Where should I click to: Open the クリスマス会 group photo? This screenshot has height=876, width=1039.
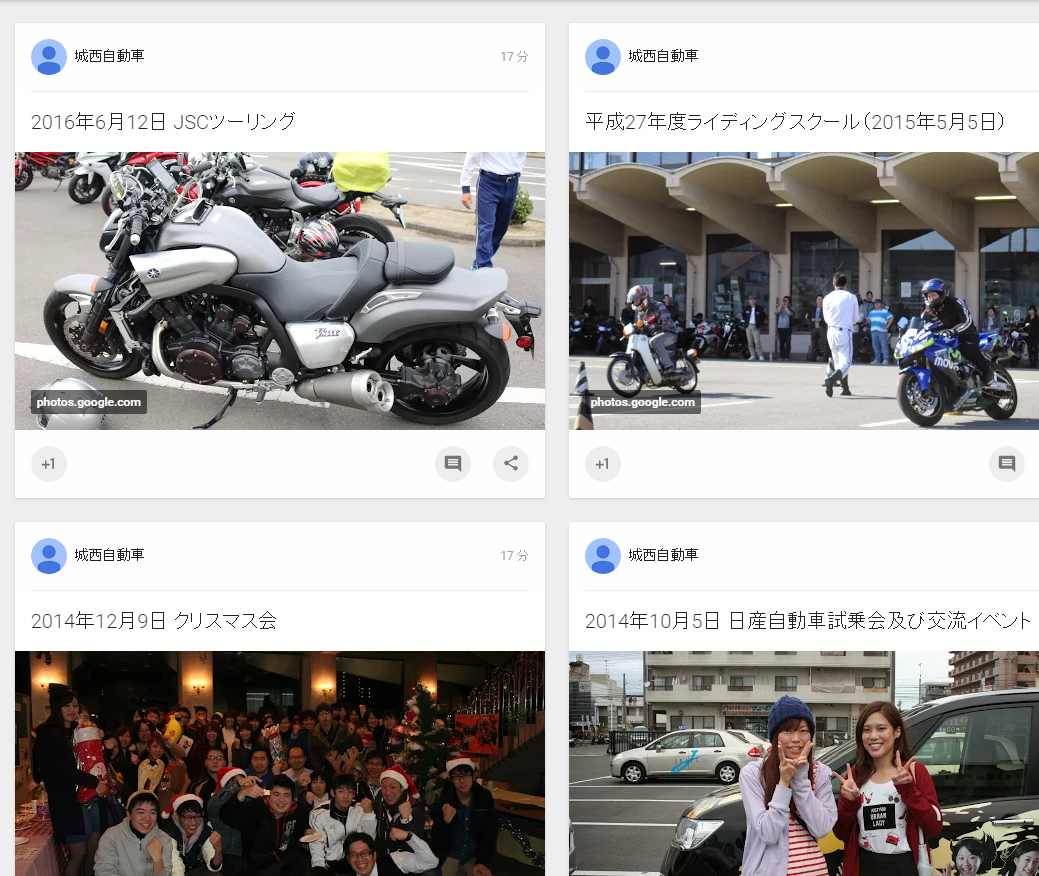(x=280, y=763)
